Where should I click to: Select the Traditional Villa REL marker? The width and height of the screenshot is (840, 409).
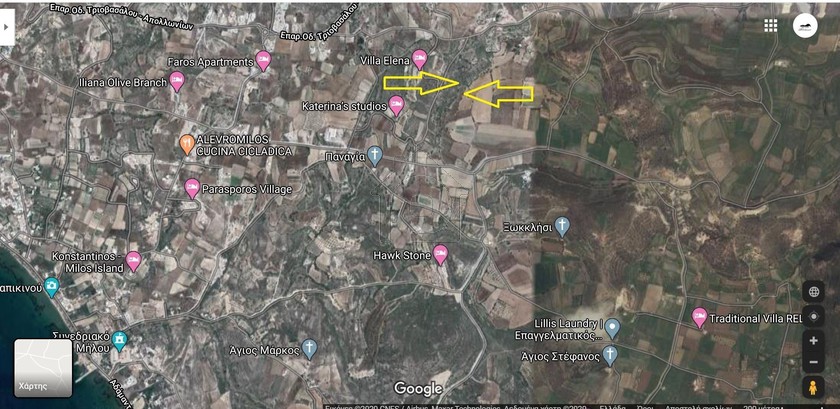coord(700,317)
